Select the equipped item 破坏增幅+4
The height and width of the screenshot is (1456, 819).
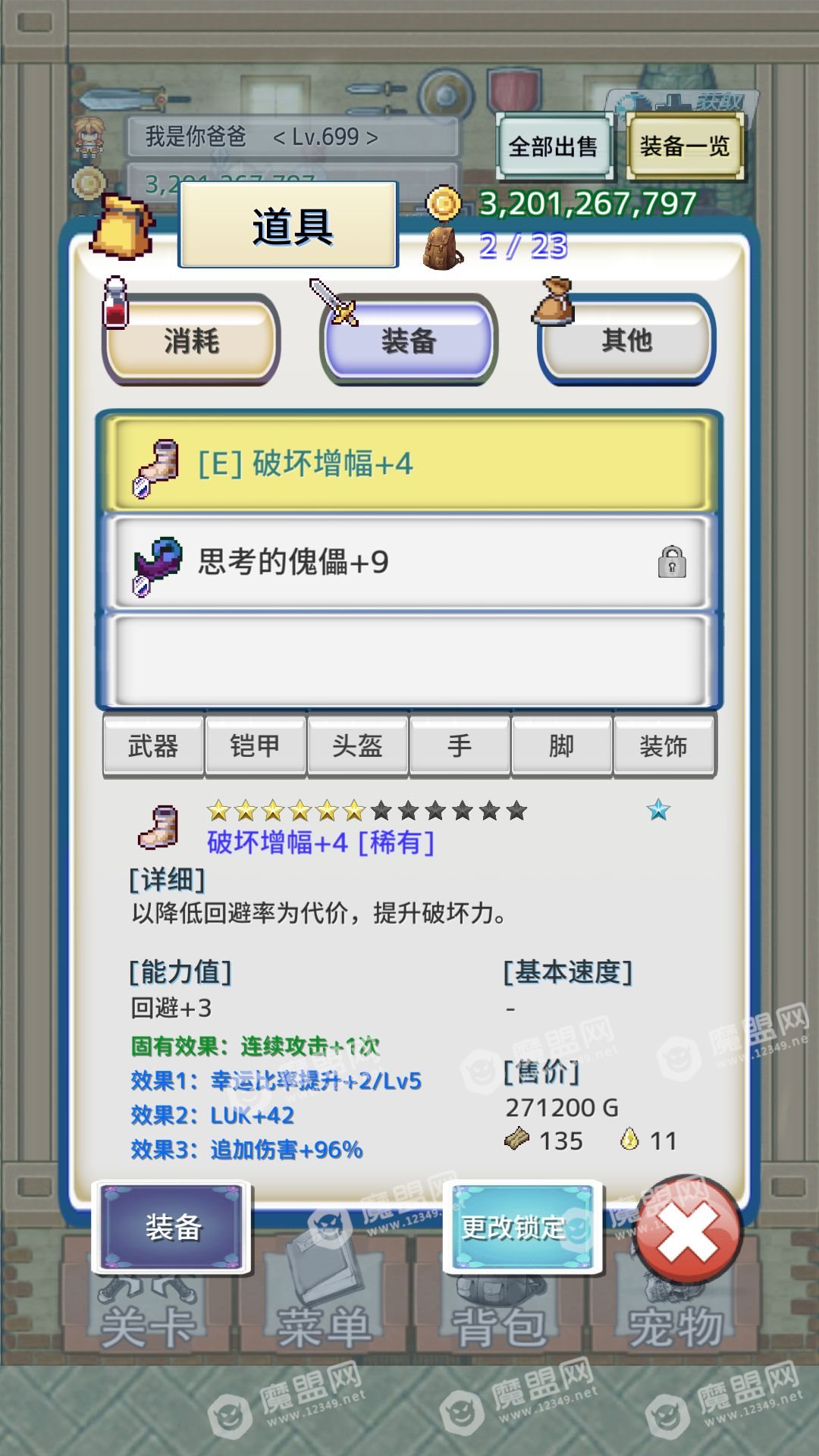(409, 463)
